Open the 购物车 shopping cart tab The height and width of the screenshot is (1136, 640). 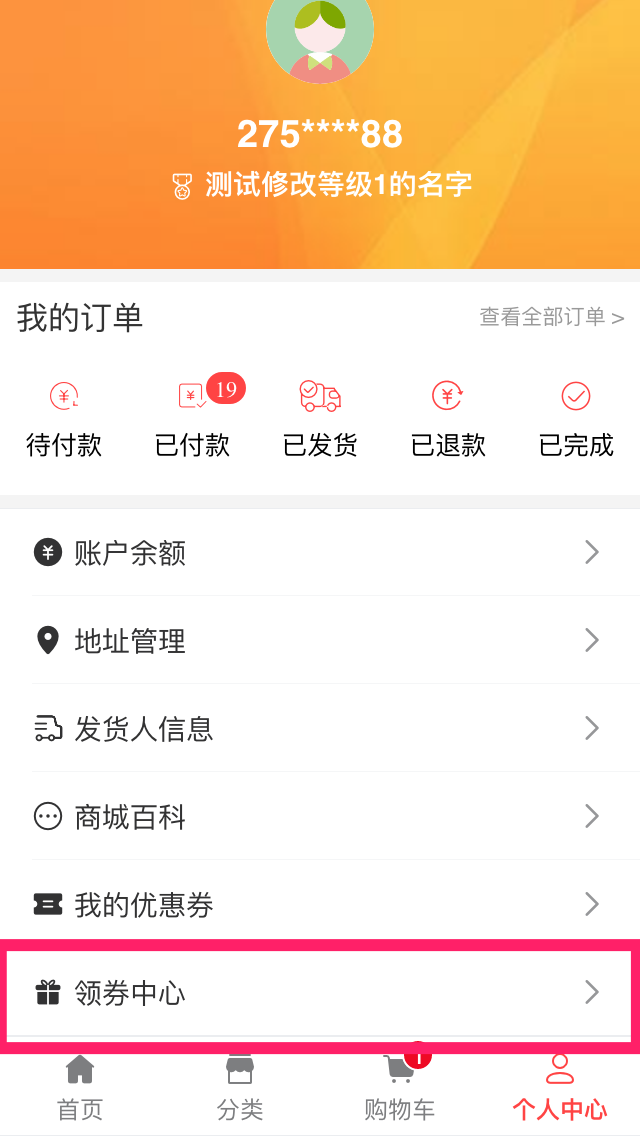400,1088
